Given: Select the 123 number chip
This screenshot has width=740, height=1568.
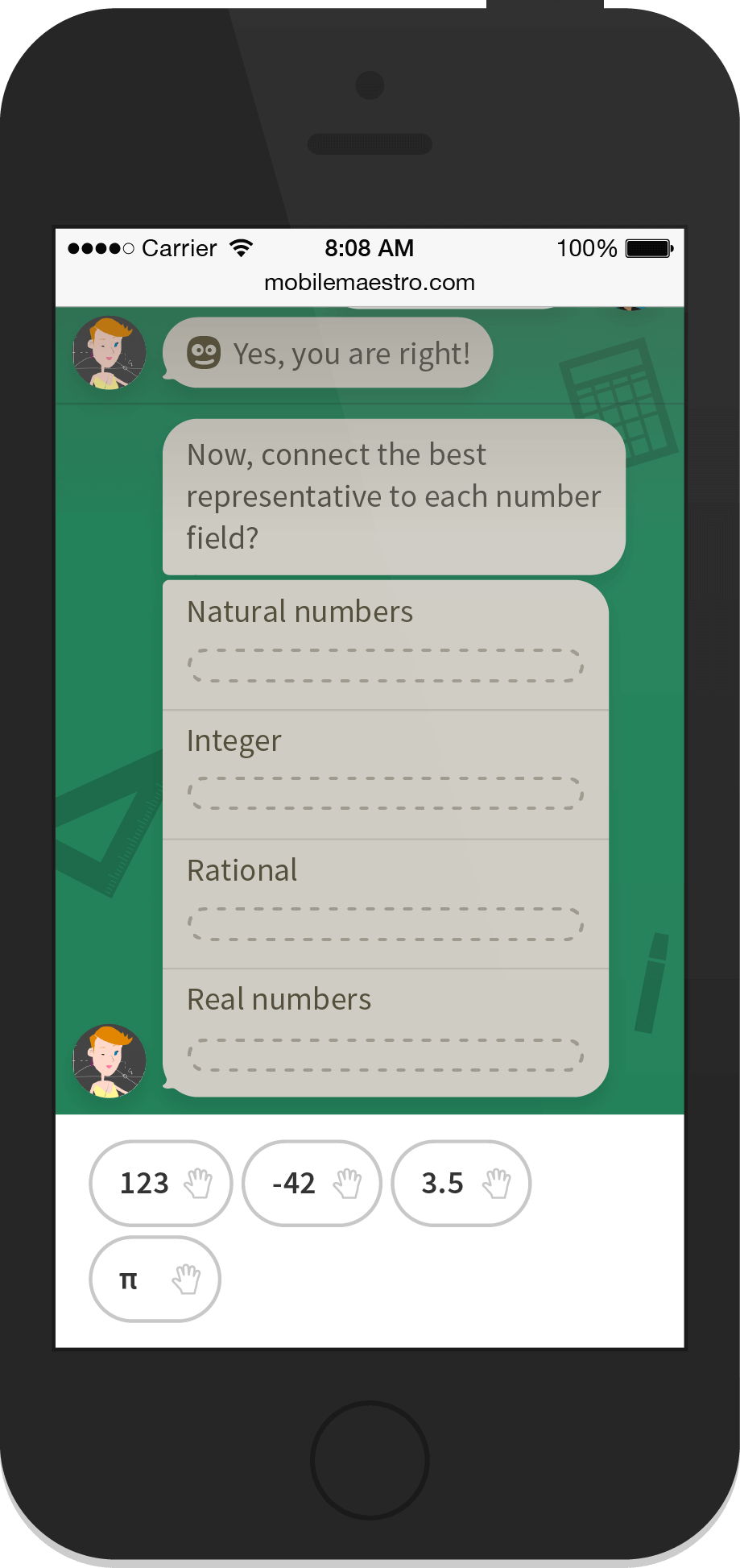Looking at the screenshot, I should coord(160,1183).
